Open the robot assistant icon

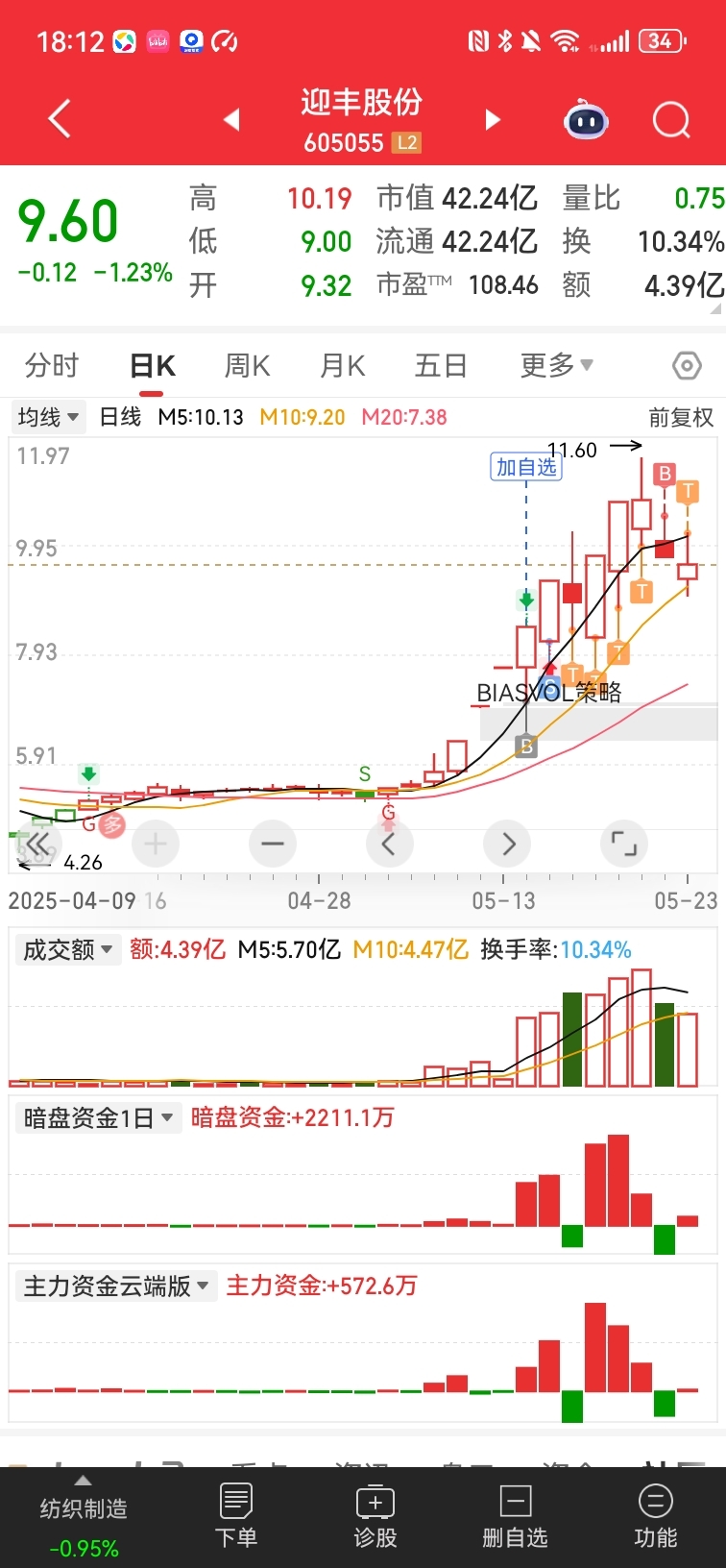click(x=586, y=121)
